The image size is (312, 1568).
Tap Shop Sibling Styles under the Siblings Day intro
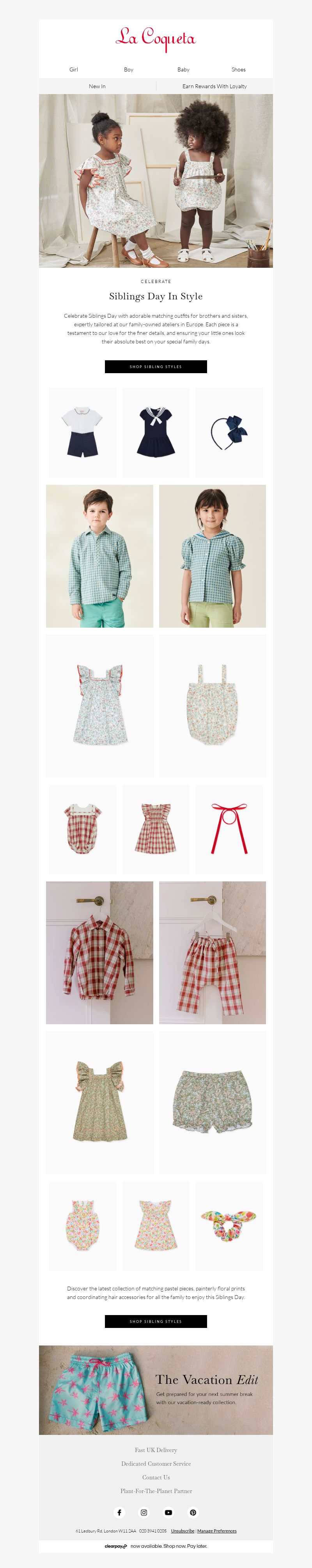pyautogui.click(x=156, y=367)
